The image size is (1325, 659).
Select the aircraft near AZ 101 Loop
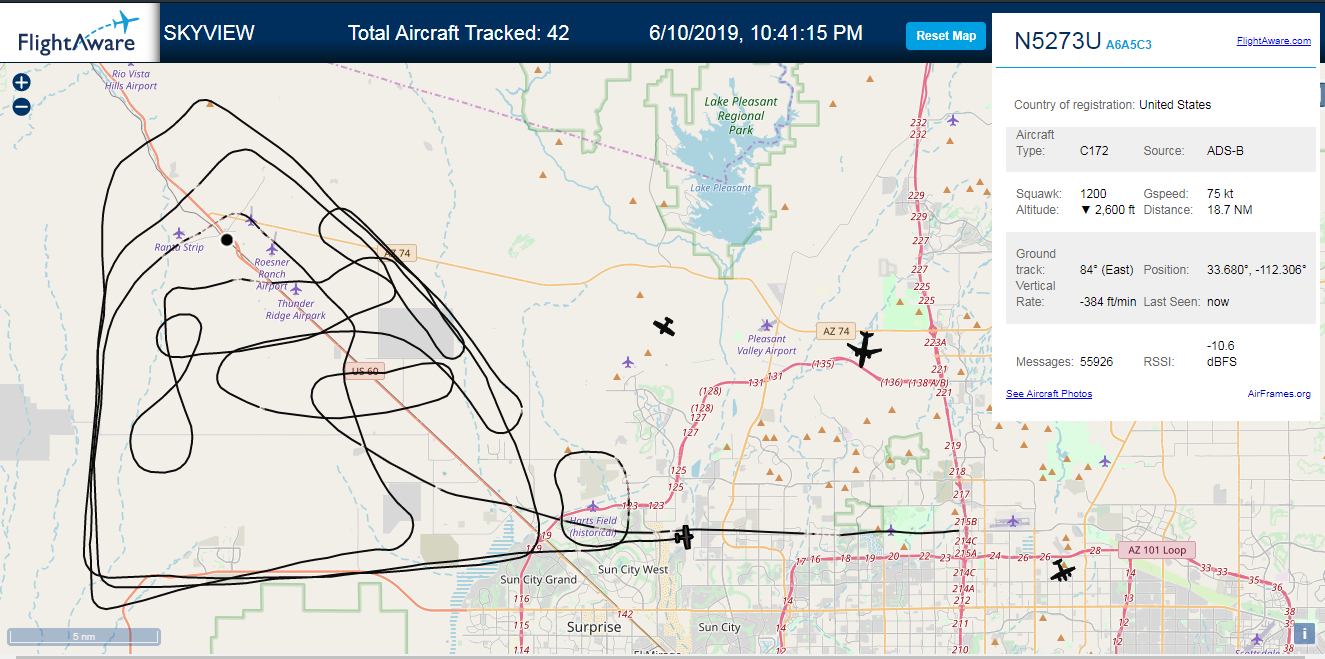coord(1062,571)
